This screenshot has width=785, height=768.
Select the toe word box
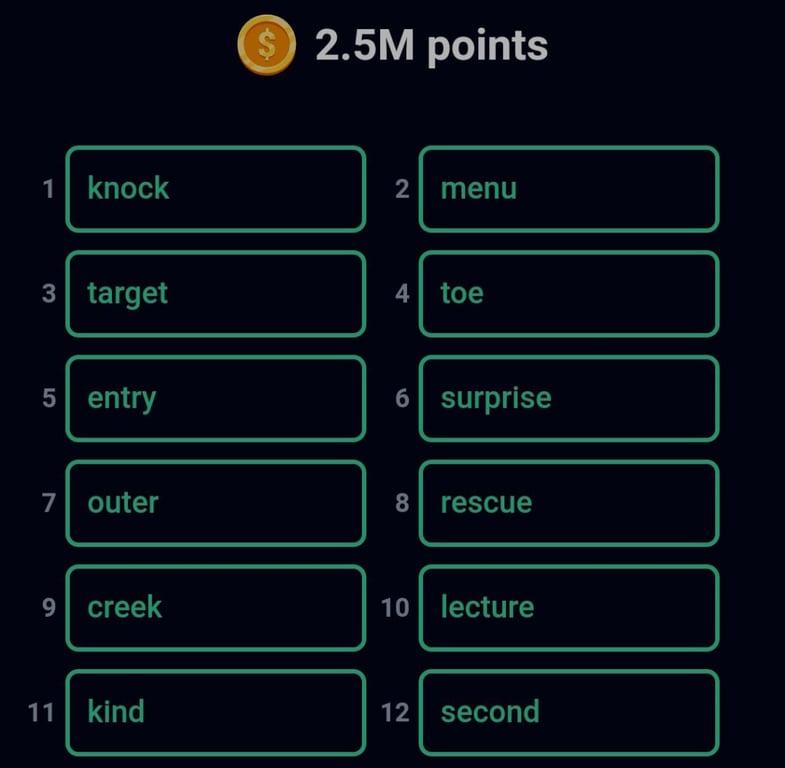[568, 294]
